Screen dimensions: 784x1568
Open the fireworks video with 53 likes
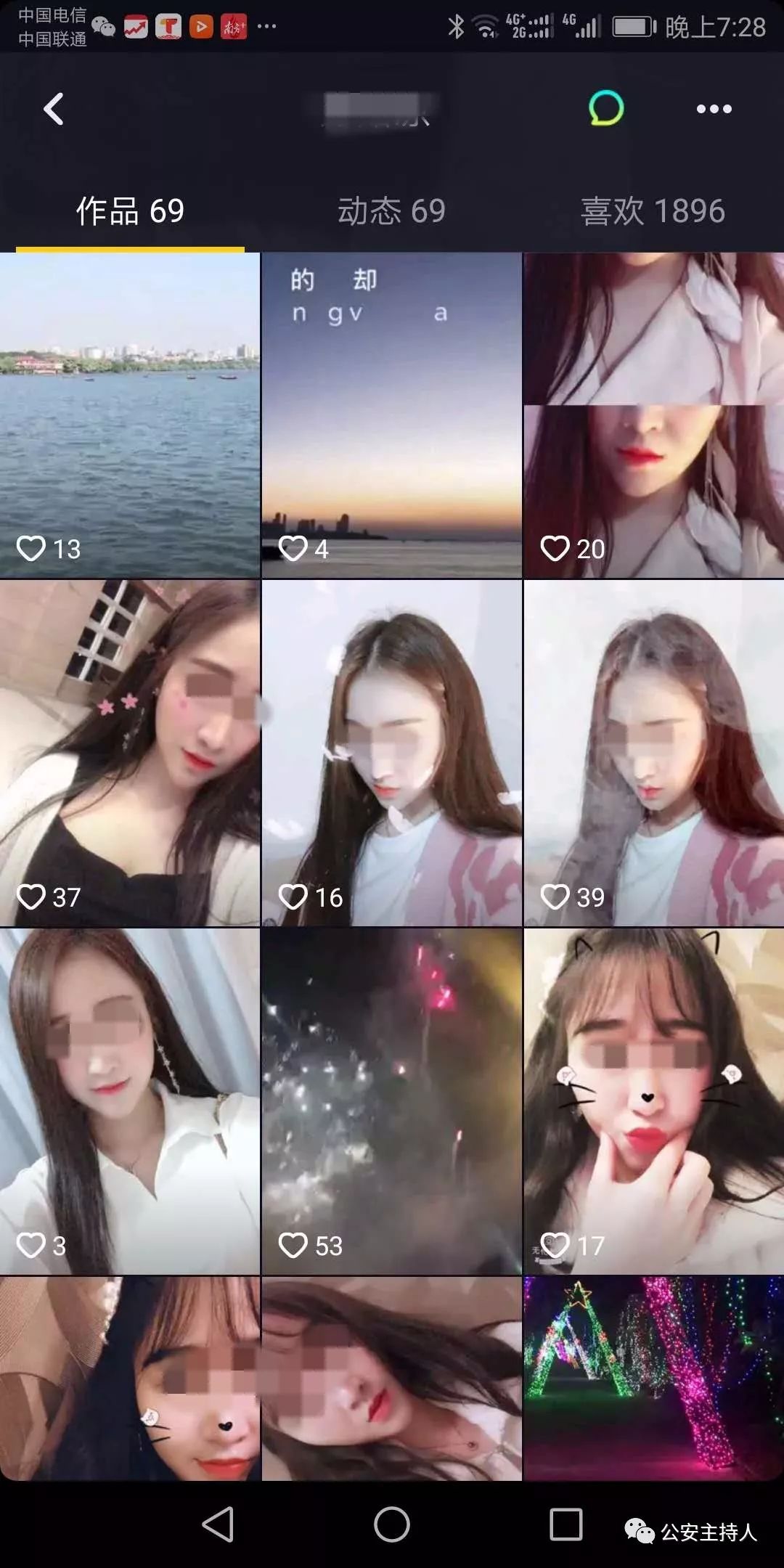pos(391,1101)
